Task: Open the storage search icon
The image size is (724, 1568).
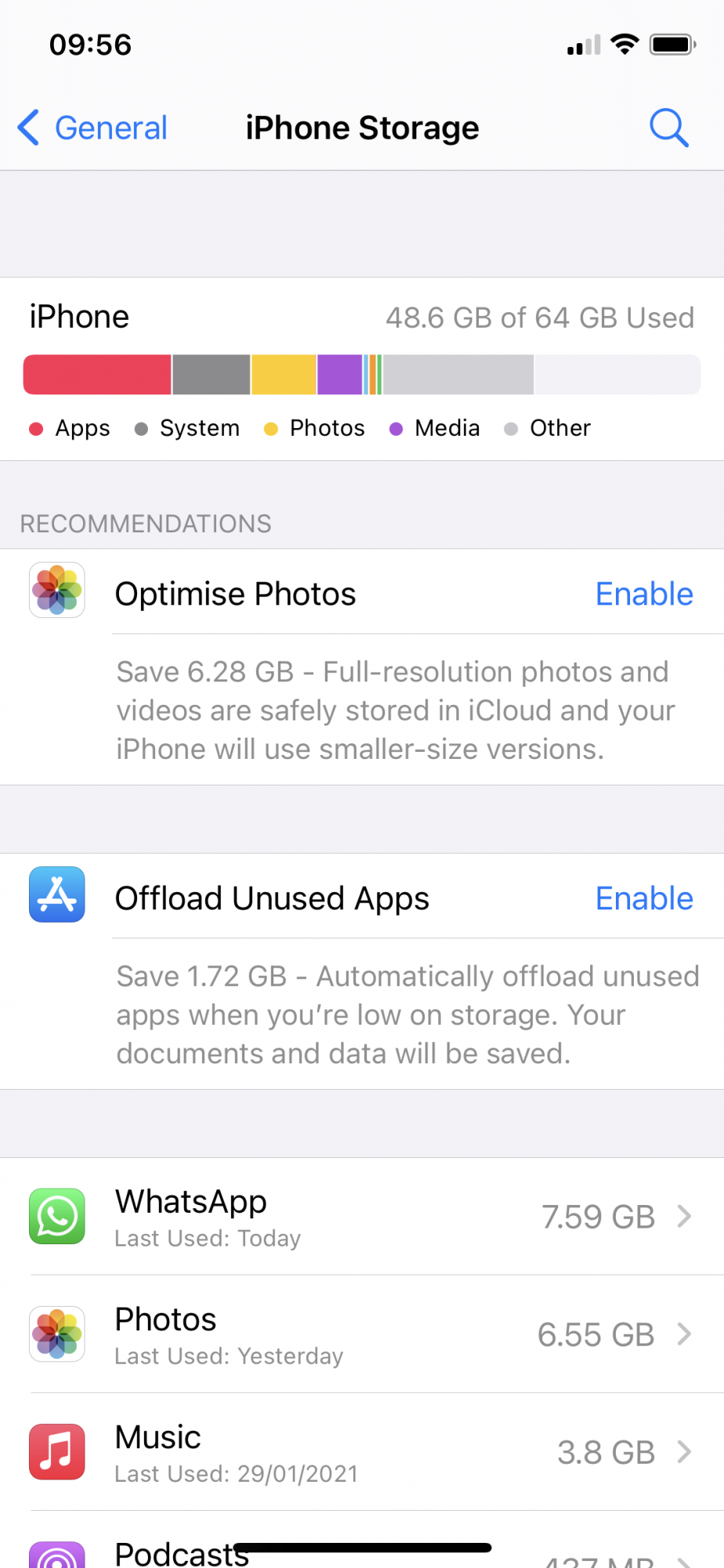Action: click(x=669, y=128)
